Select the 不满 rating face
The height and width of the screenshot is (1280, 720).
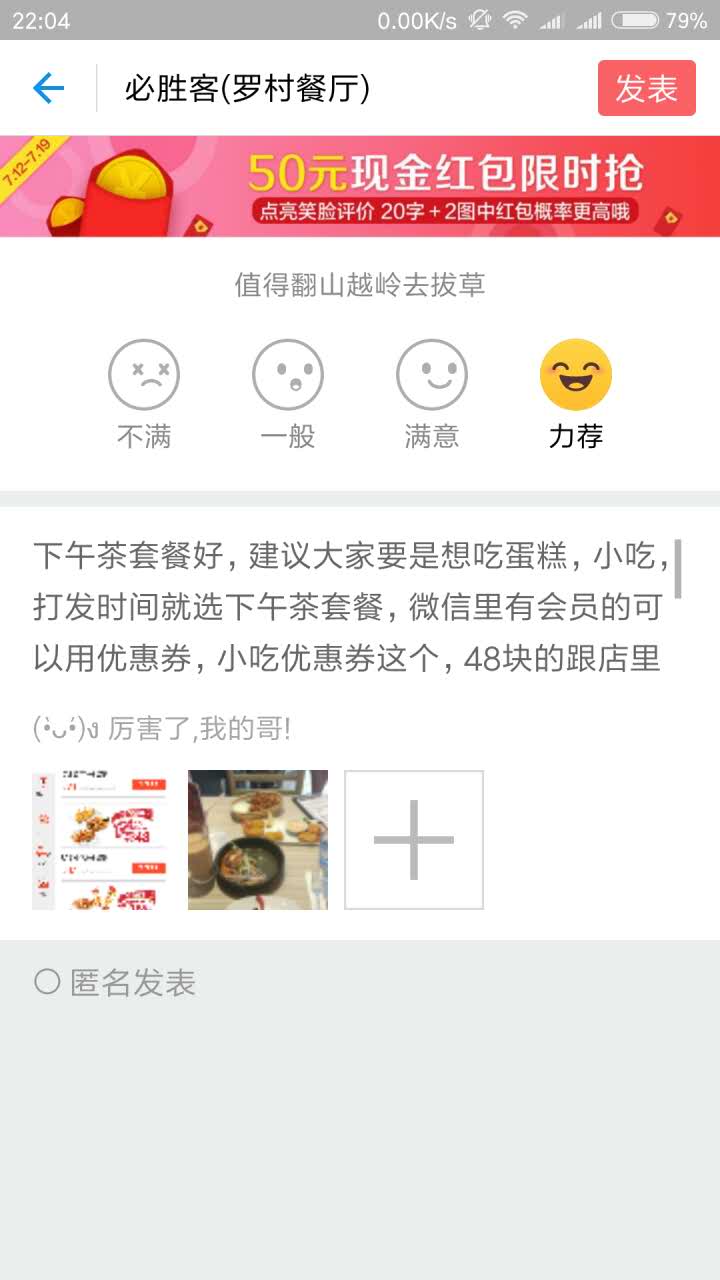point(144,375)
